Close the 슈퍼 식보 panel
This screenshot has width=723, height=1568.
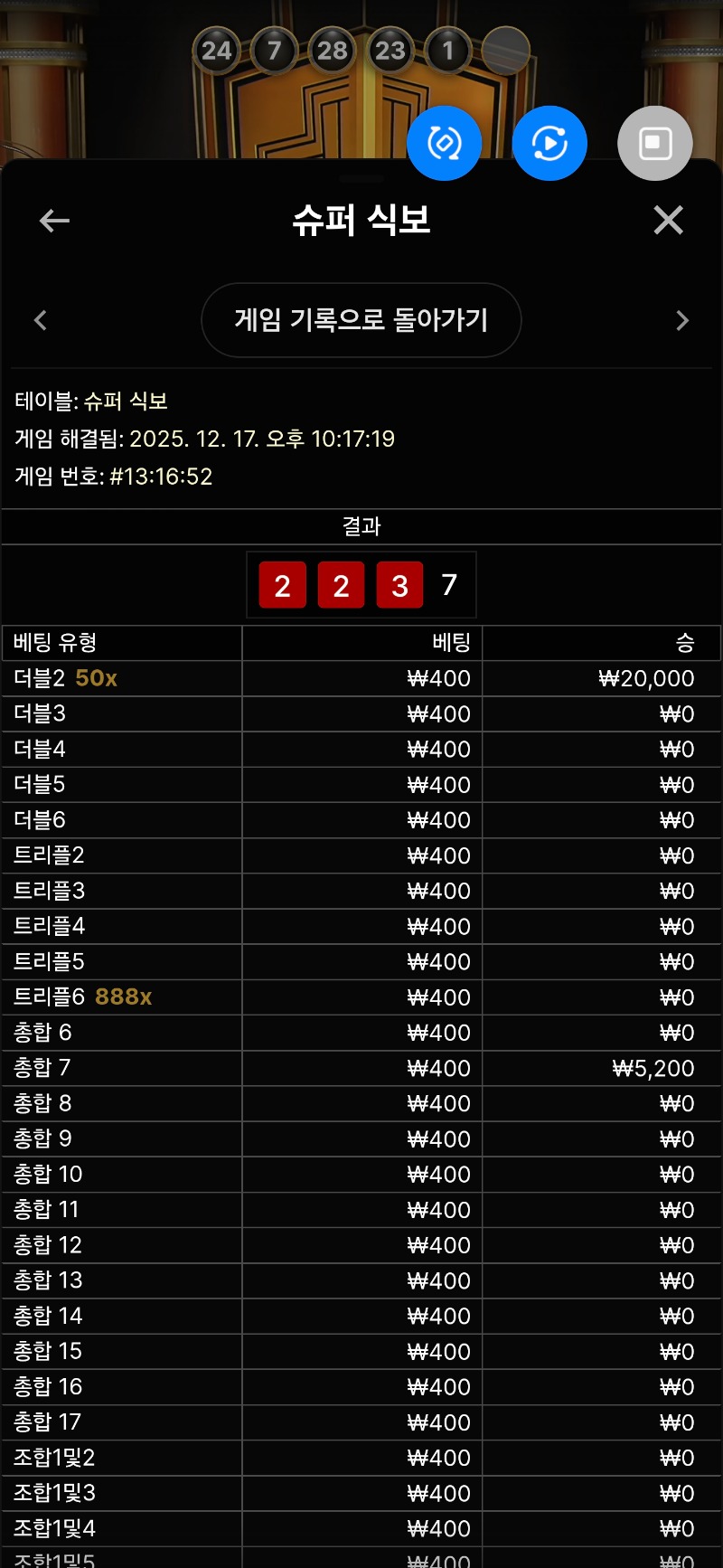click(668, 220)
